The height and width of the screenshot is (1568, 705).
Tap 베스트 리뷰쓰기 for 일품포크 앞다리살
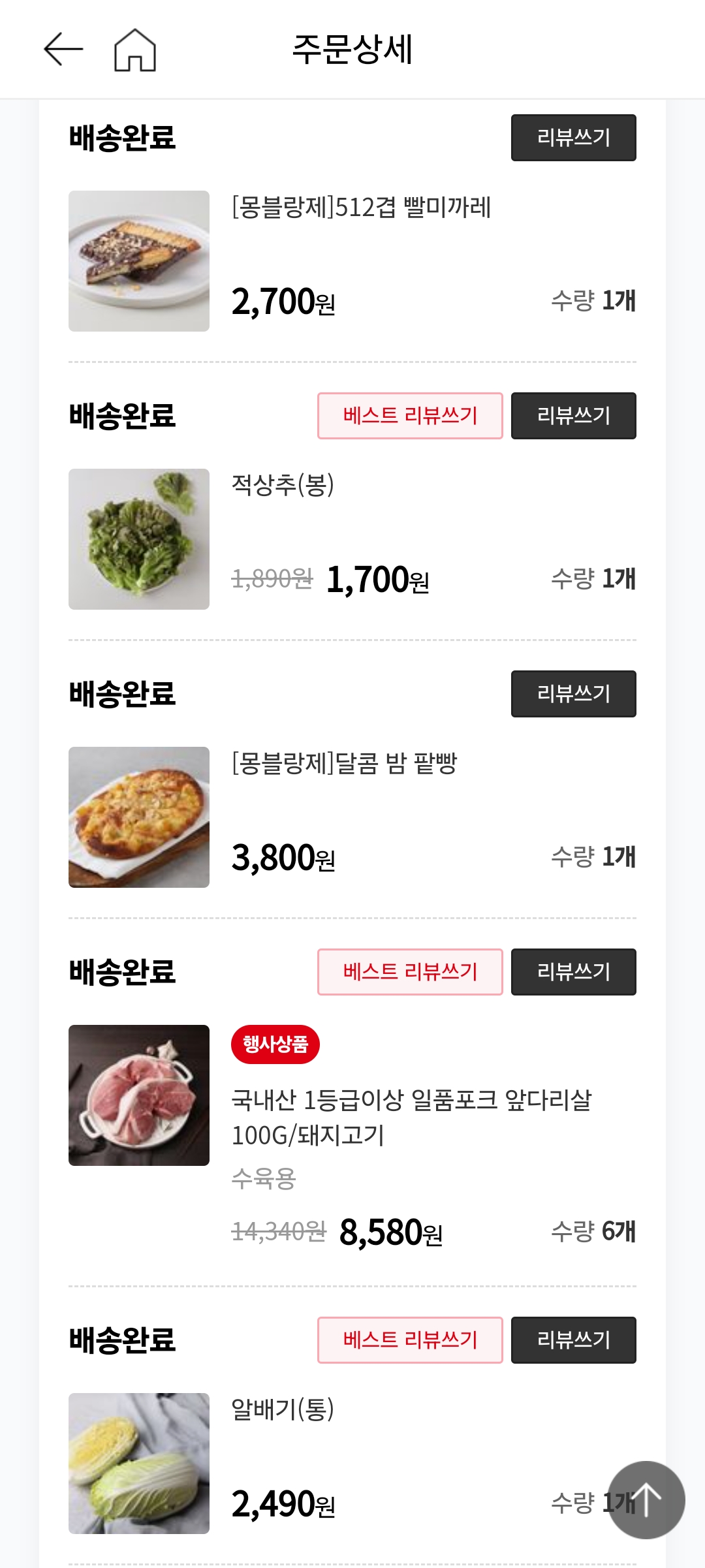point(410,972)
